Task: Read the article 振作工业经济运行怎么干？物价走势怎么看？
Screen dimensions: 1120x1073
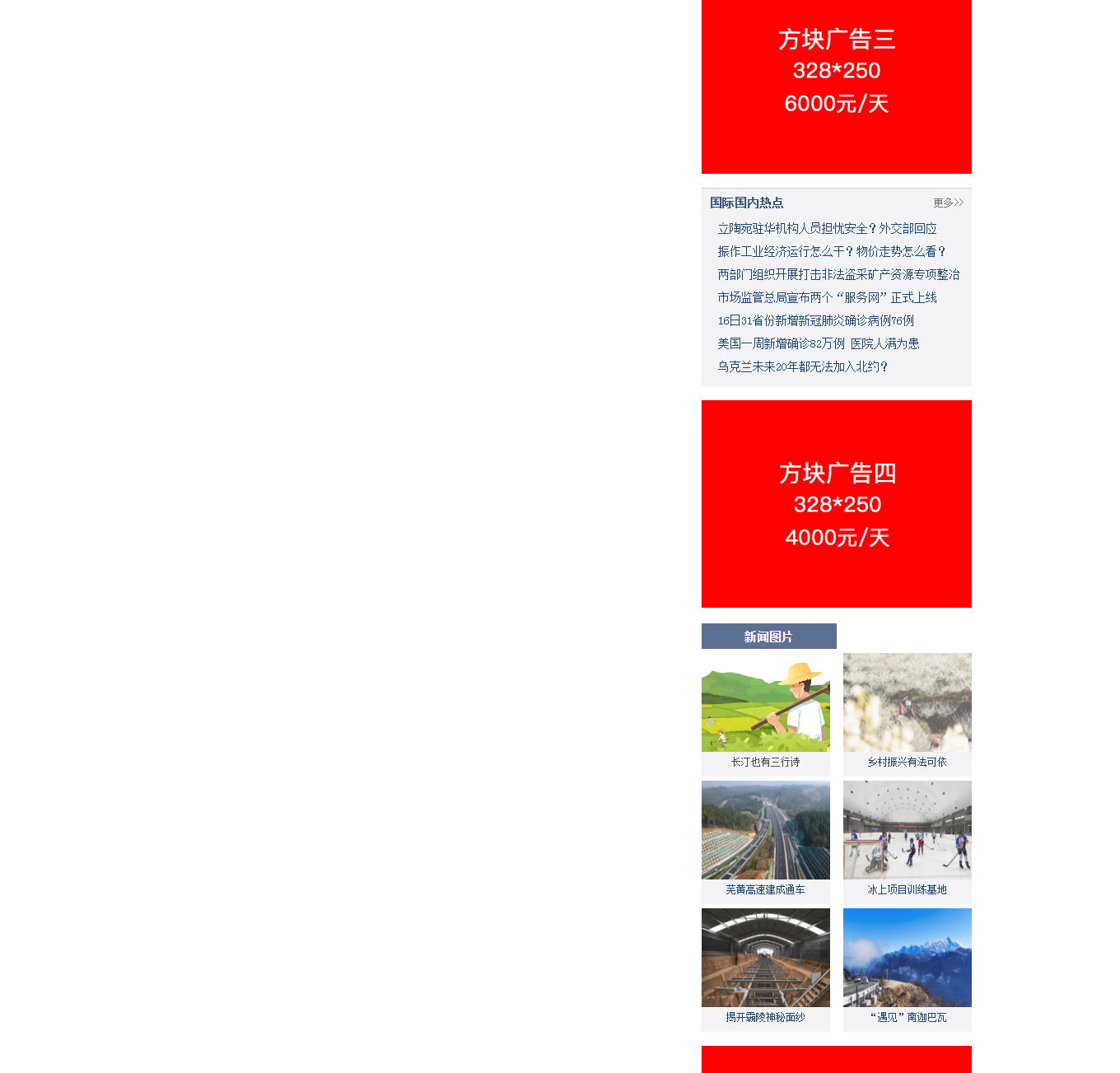Action: 832,252
